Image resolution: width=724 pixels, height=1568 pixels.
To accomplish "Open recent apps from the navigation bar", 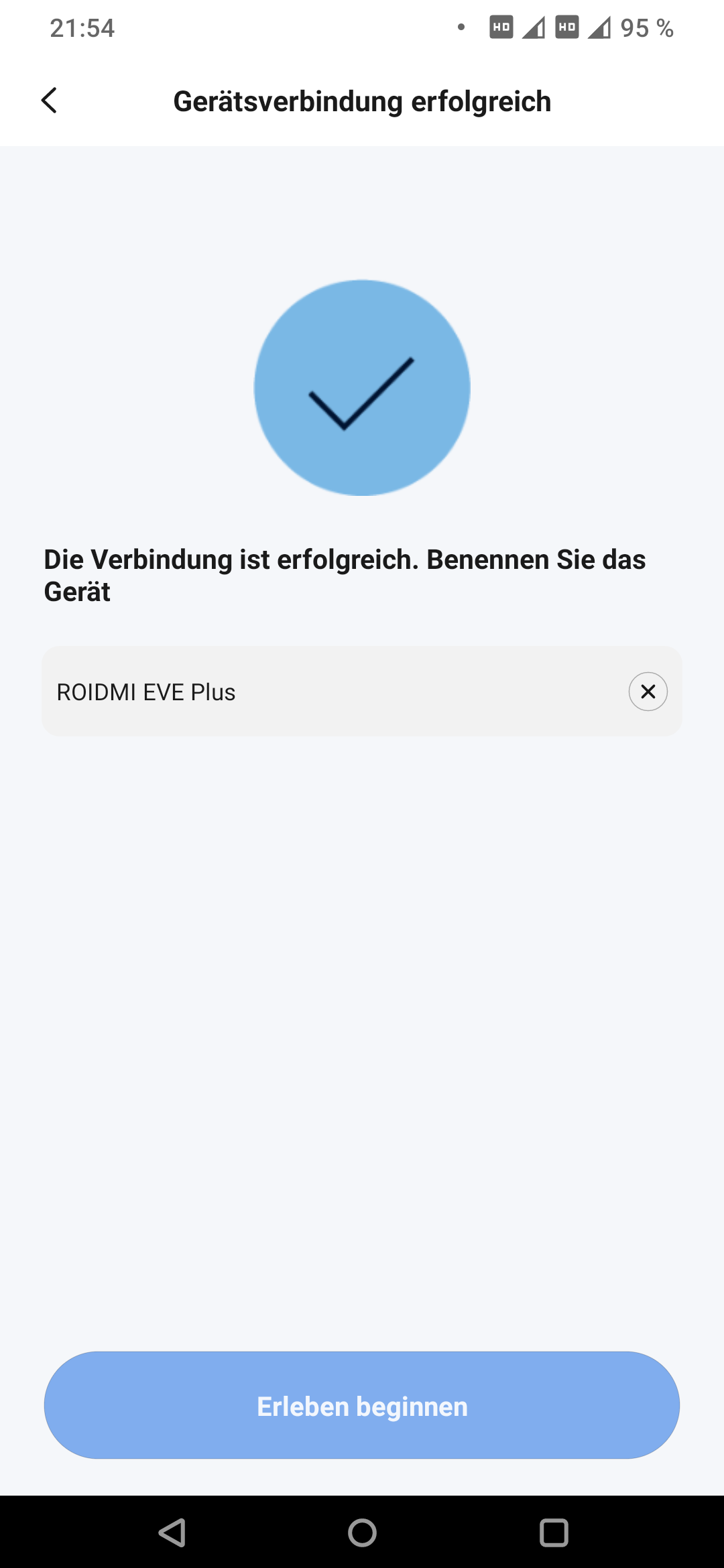I will click(x=554, y=1532).
